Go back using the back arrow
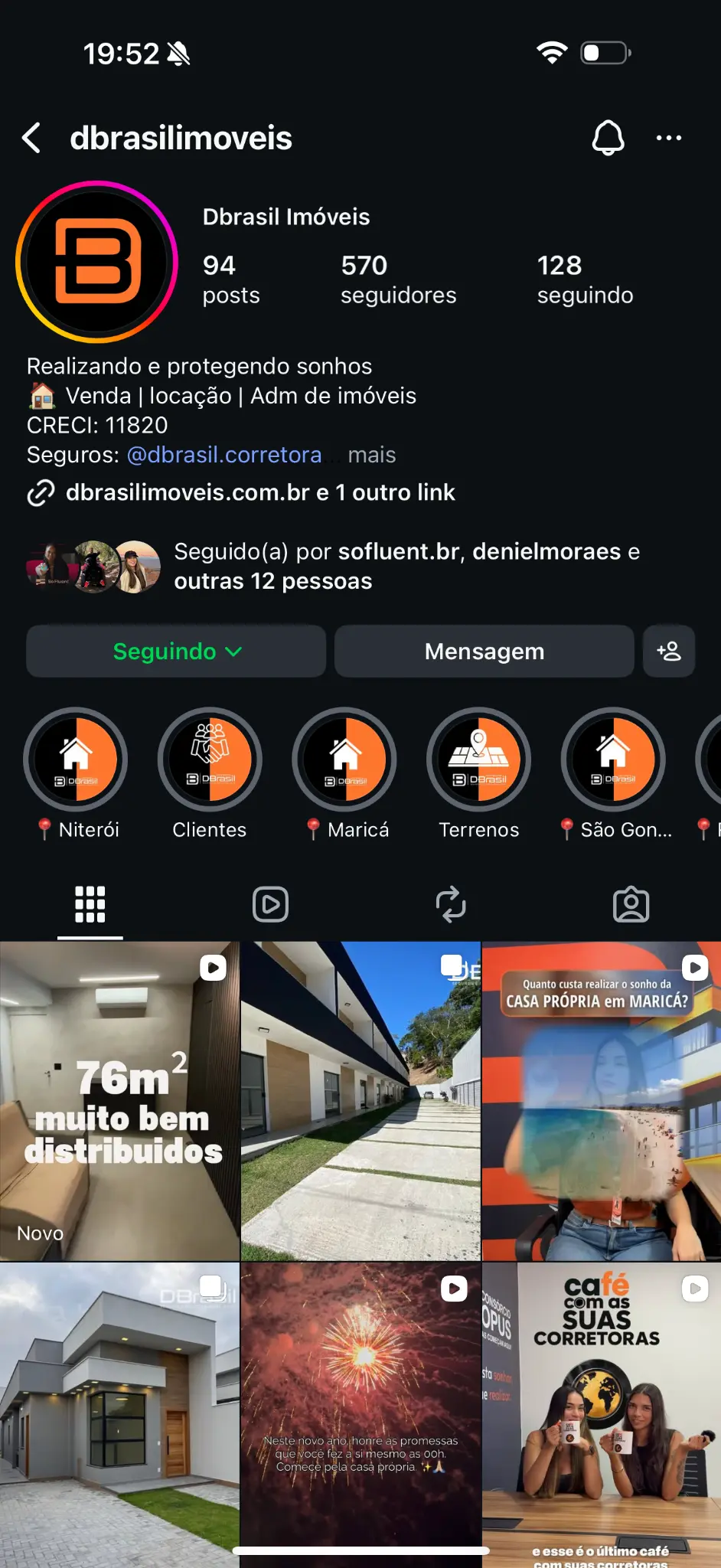Viewport: 721px width, 1568px height. point(31,138)
